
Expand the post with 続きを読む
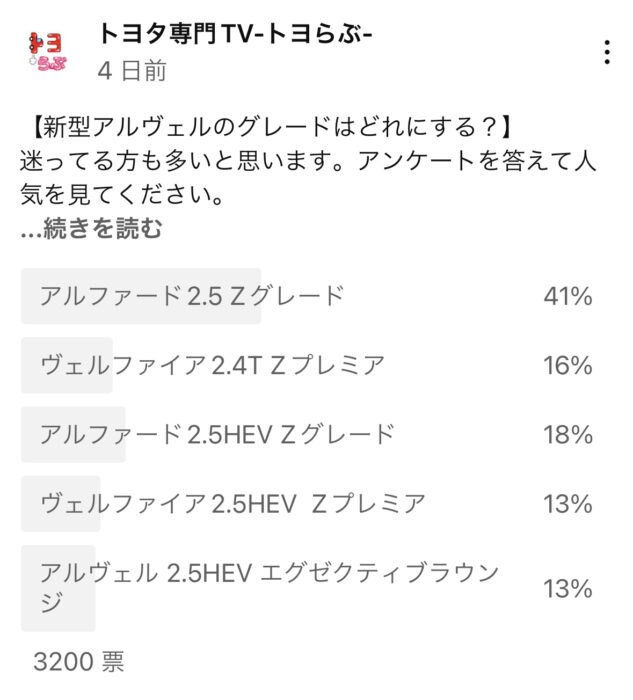click(x=92, y=229)
